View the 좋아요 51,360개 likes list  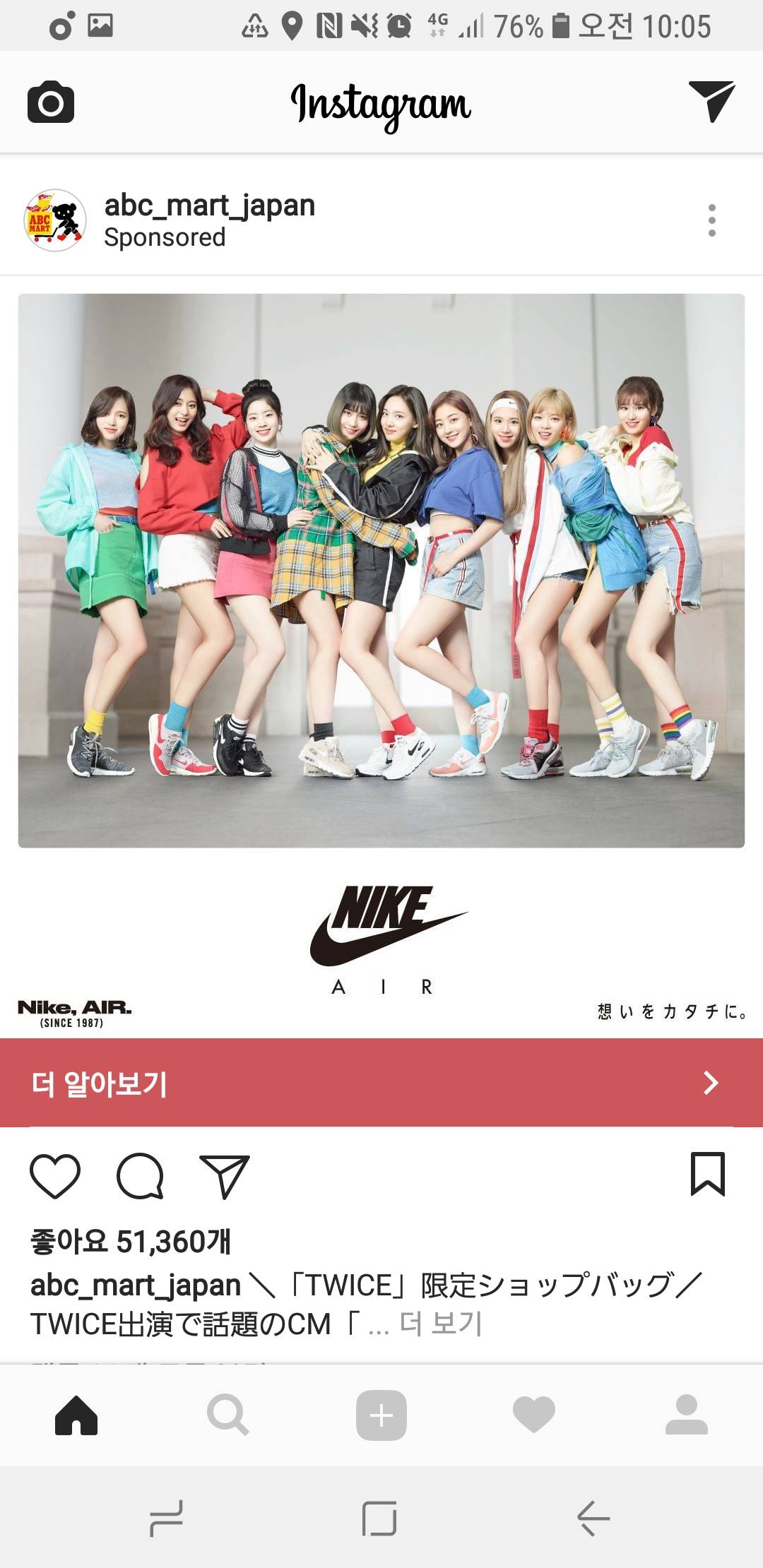(131, 1241)
